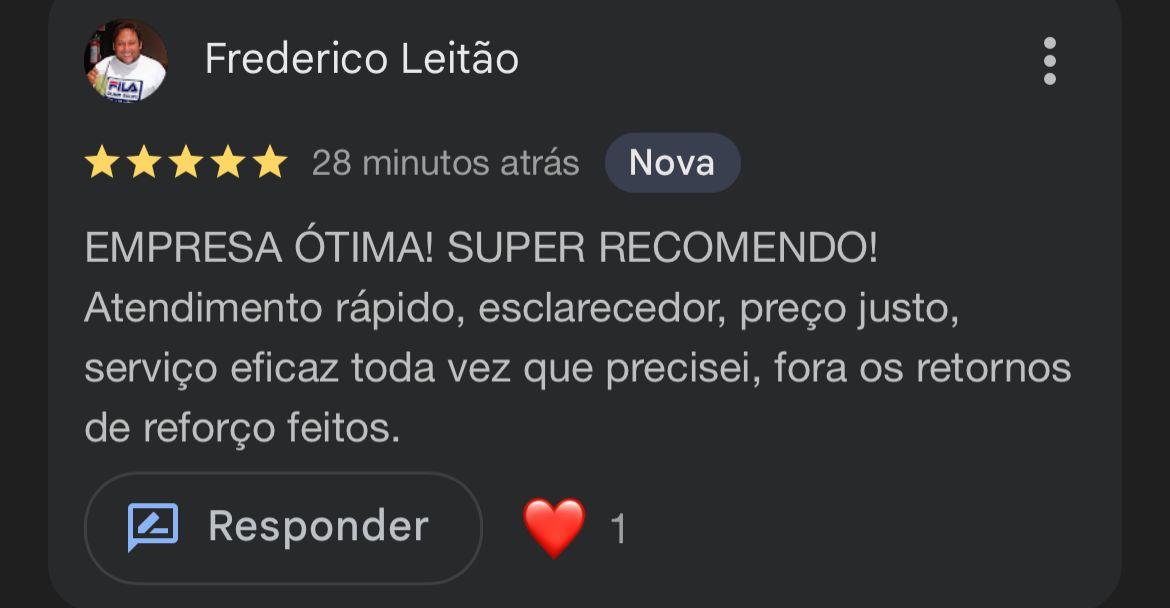Viewport: 1170px width, 608px height.
Task: Open Frederico Leitão's profile photo
Action: (125, 62)
